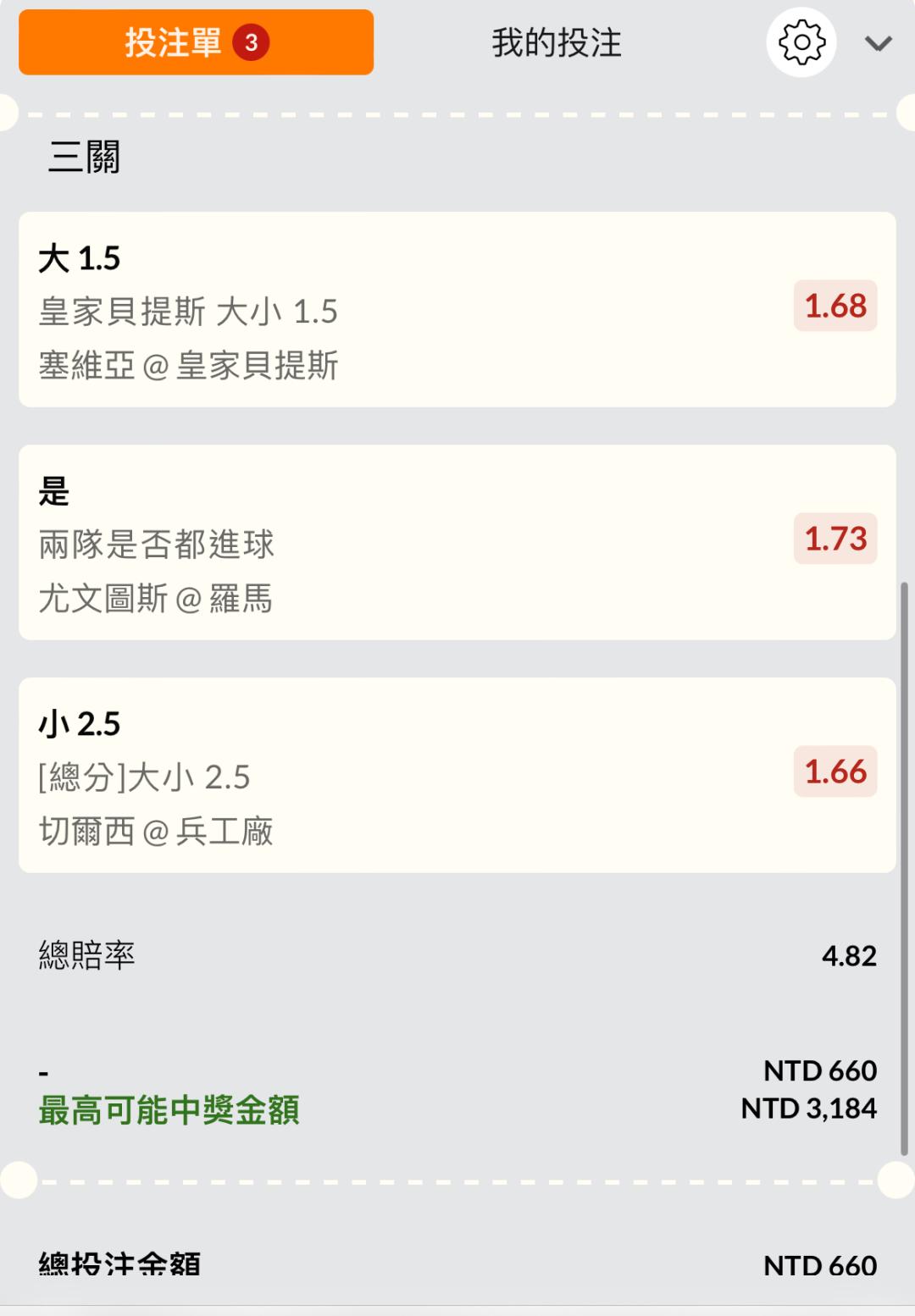
Task: Collapse the bet slip with the chevron
Action: coord(878,43)
